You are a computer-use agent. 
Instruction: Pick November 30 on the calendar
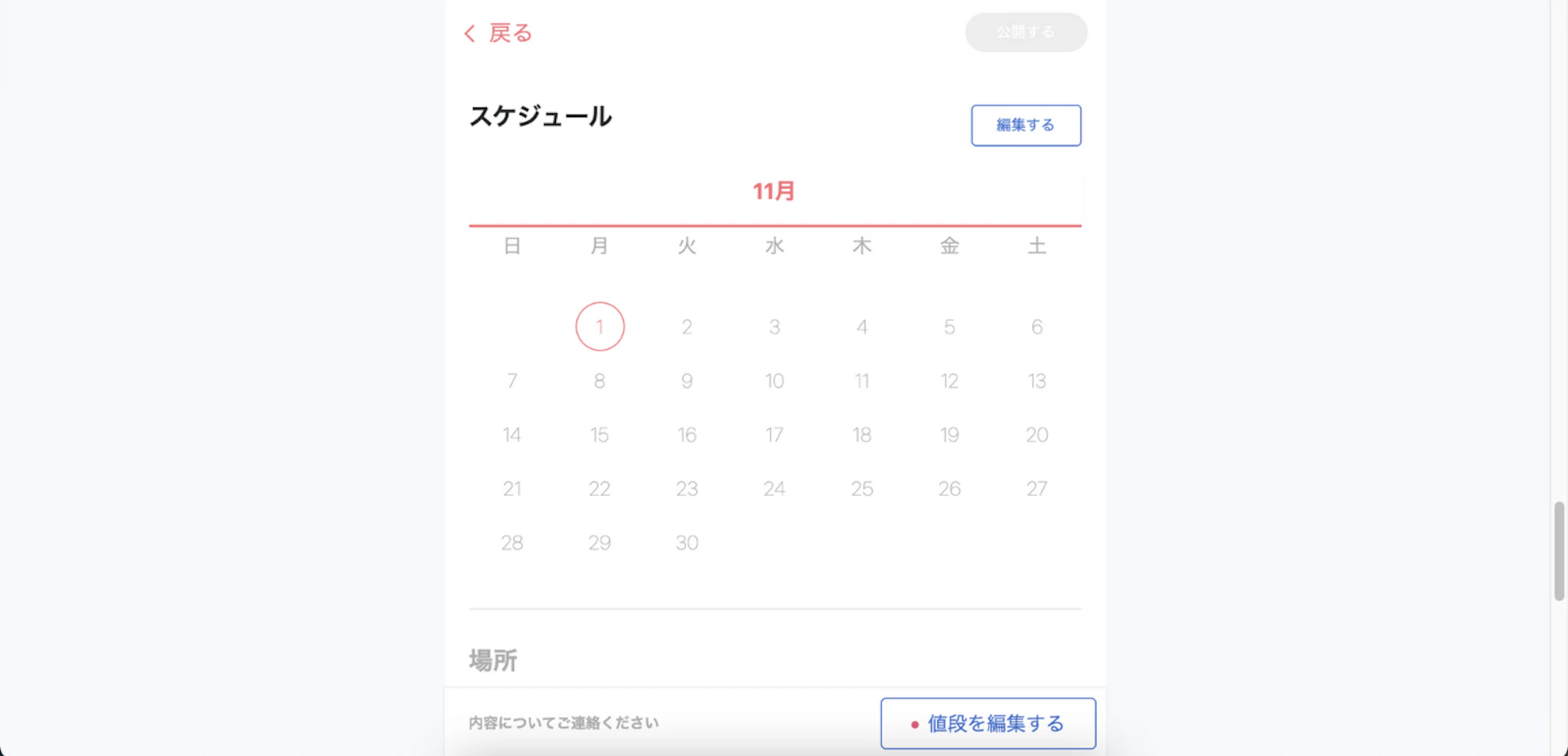(x=687, y=543)
